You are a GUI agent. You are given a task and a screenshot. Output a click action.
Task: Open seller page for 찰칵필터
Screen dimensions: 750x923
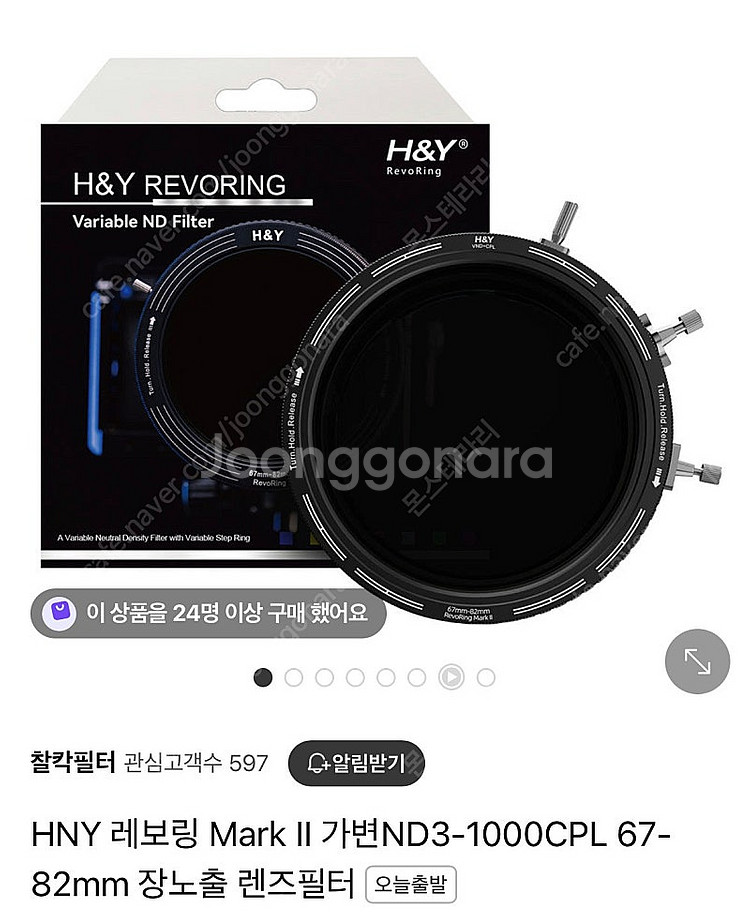(71, 762)
